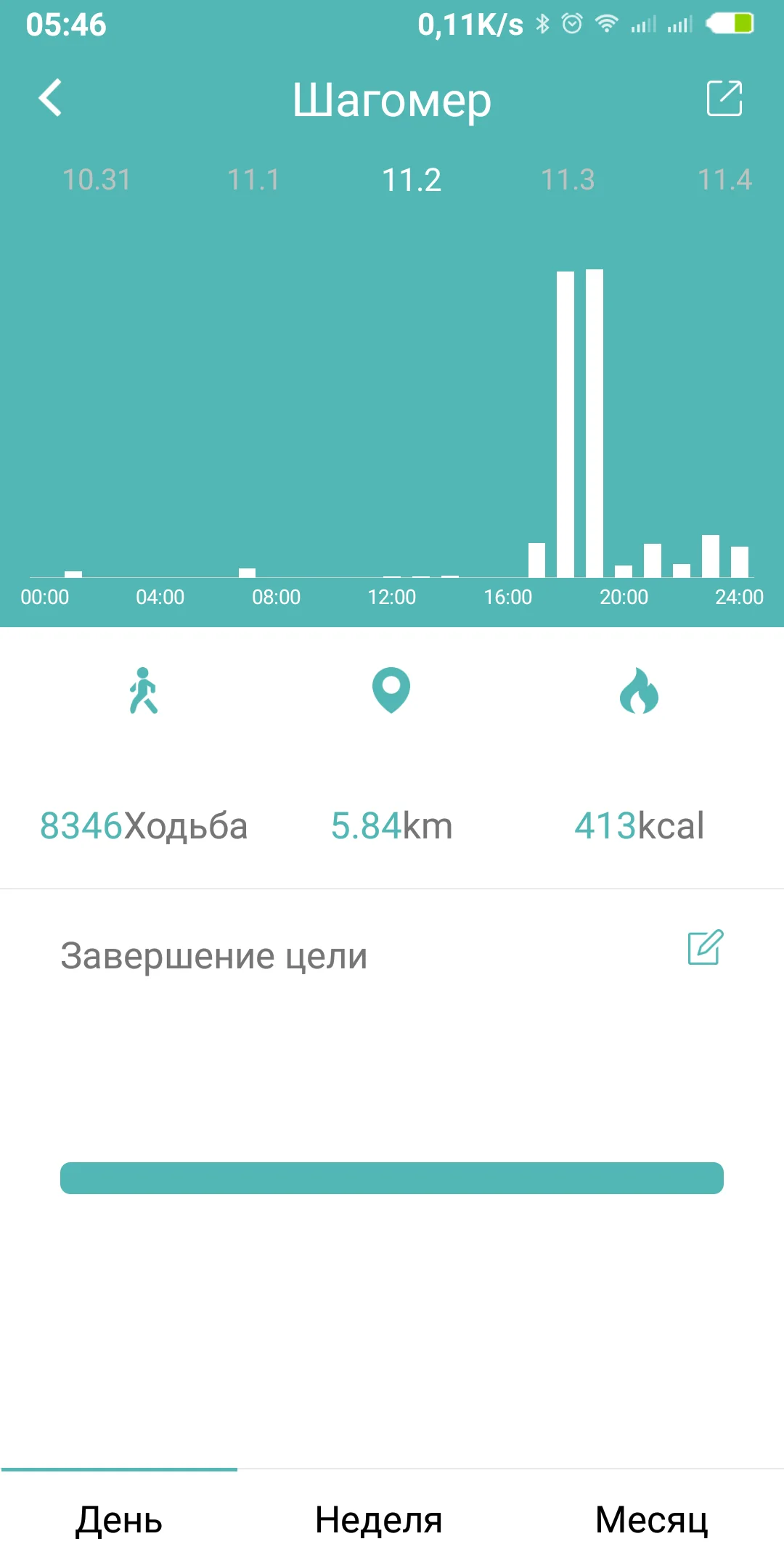
Task: Select the date 10.31
Action: point(97,180)
